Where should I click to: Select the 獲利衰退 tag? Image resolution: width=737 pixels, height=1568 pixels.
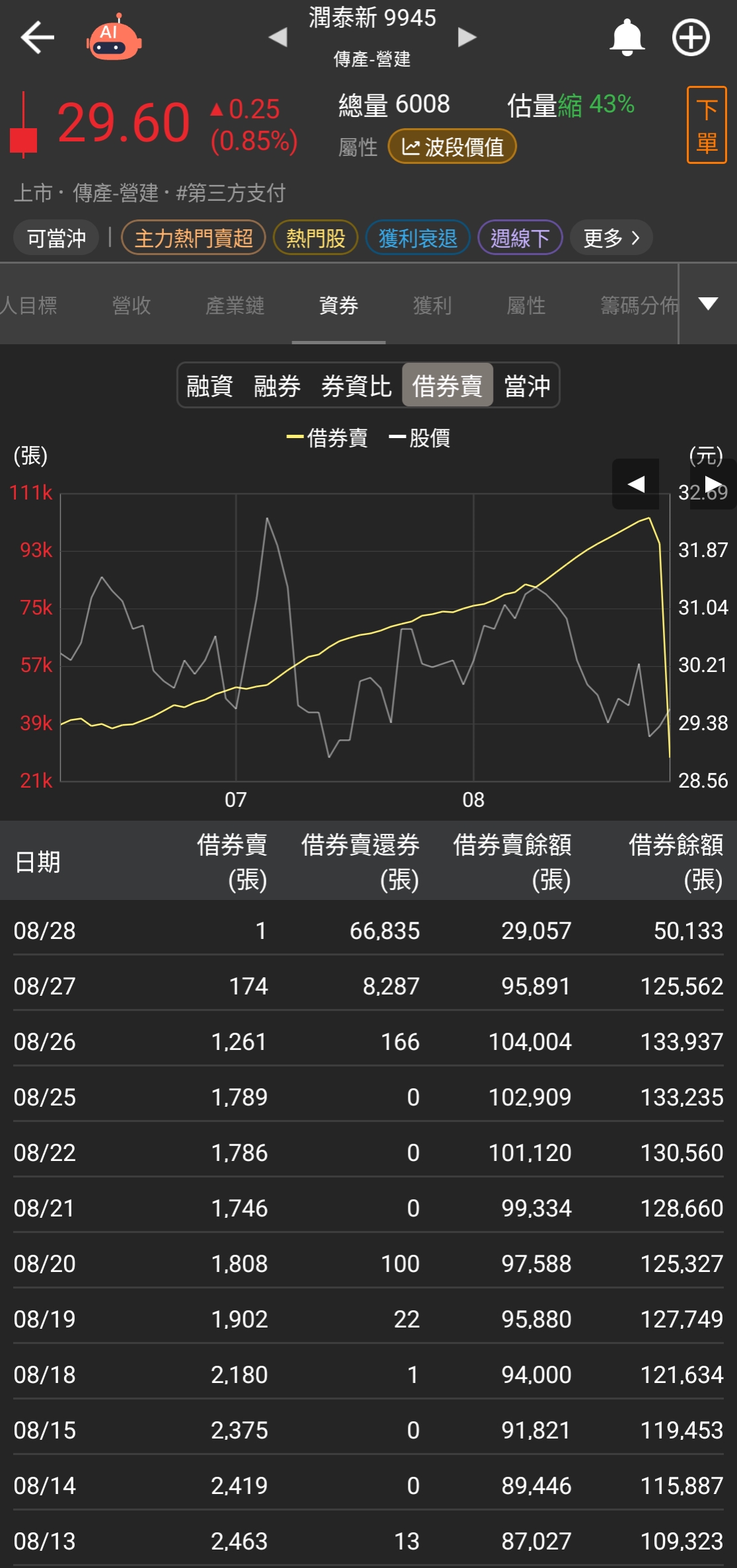coord(417,238)
